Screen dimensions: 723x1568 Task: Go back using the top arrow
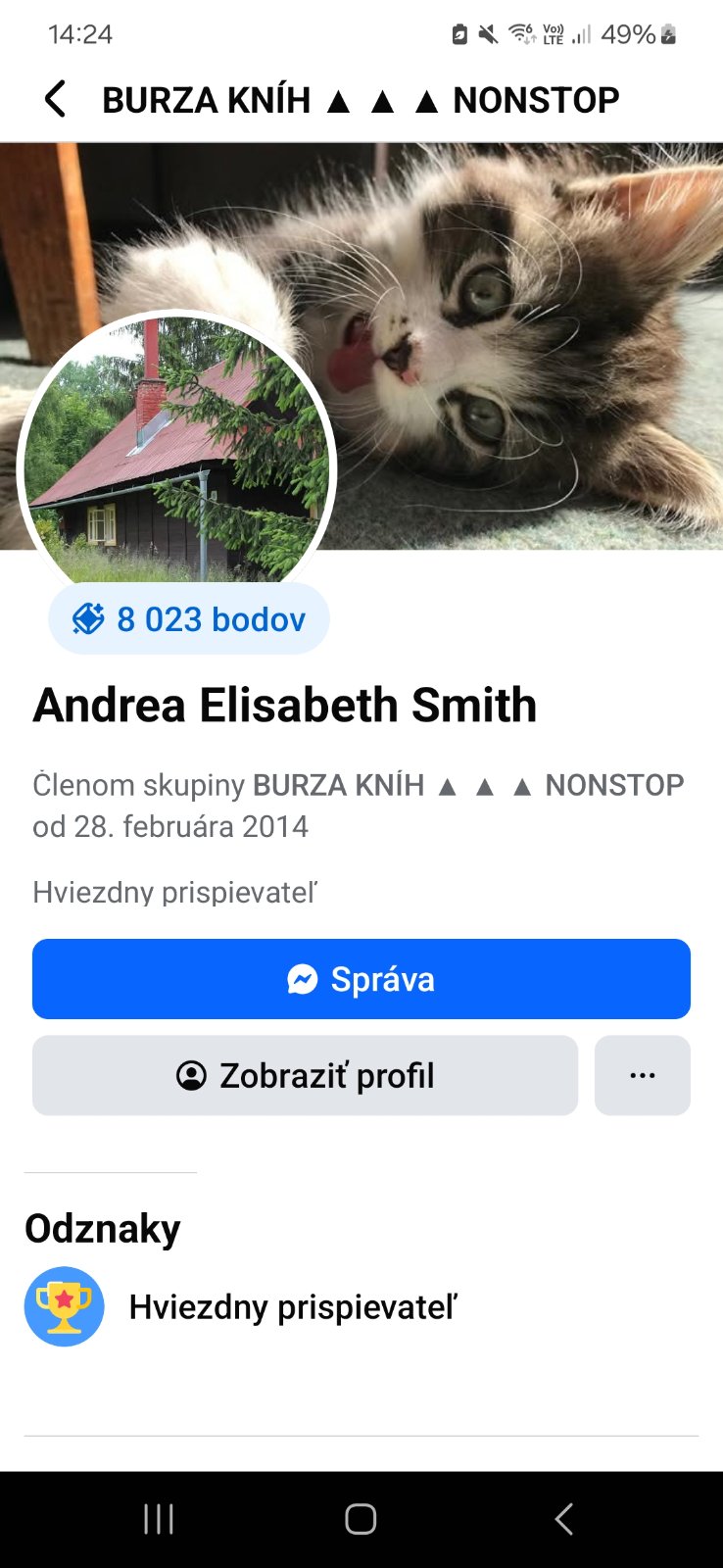click(x=56, y=100)
